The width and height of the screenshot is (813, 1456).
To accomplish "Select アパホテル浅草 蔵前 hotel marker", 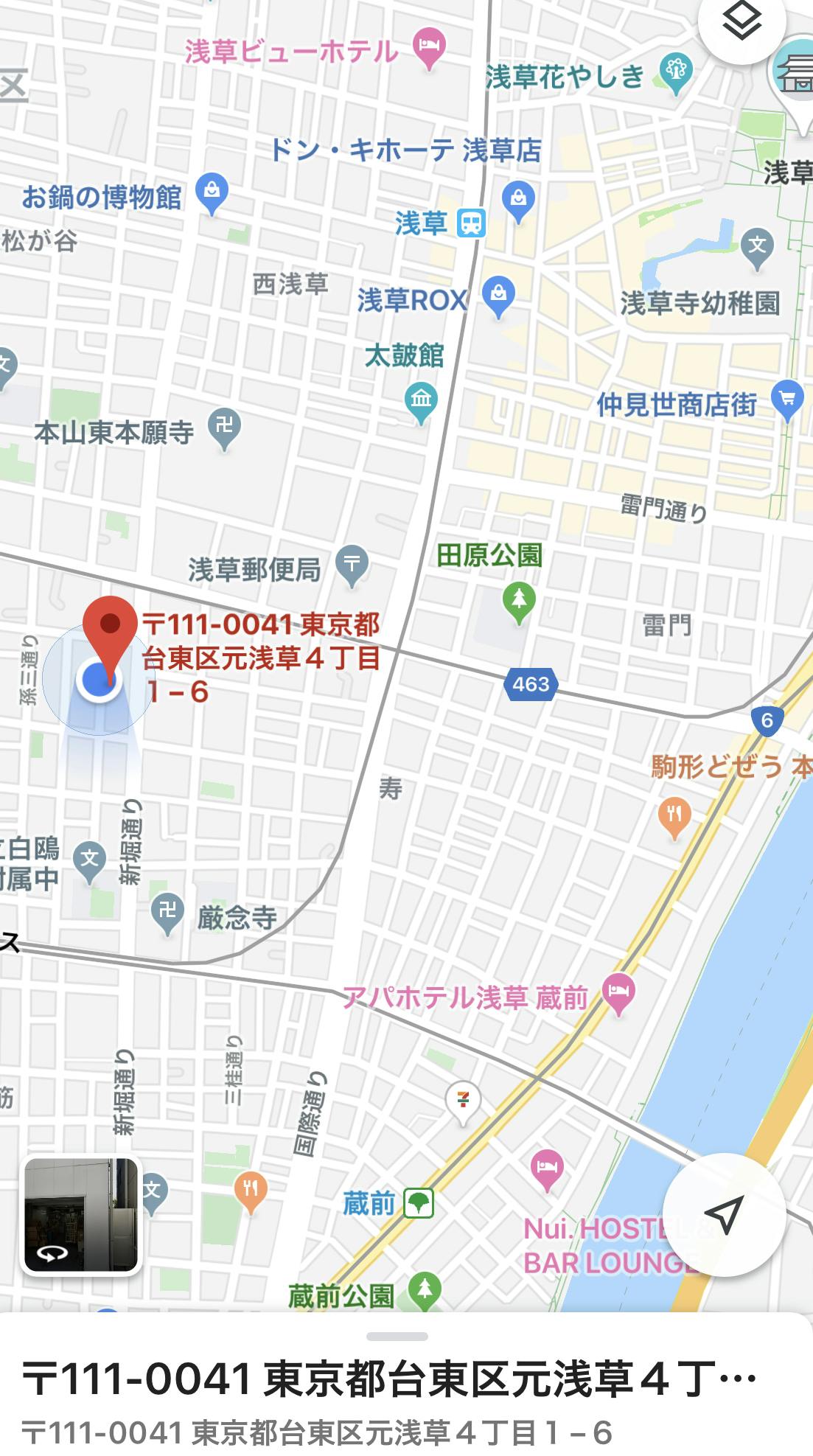I will point(618,994).
